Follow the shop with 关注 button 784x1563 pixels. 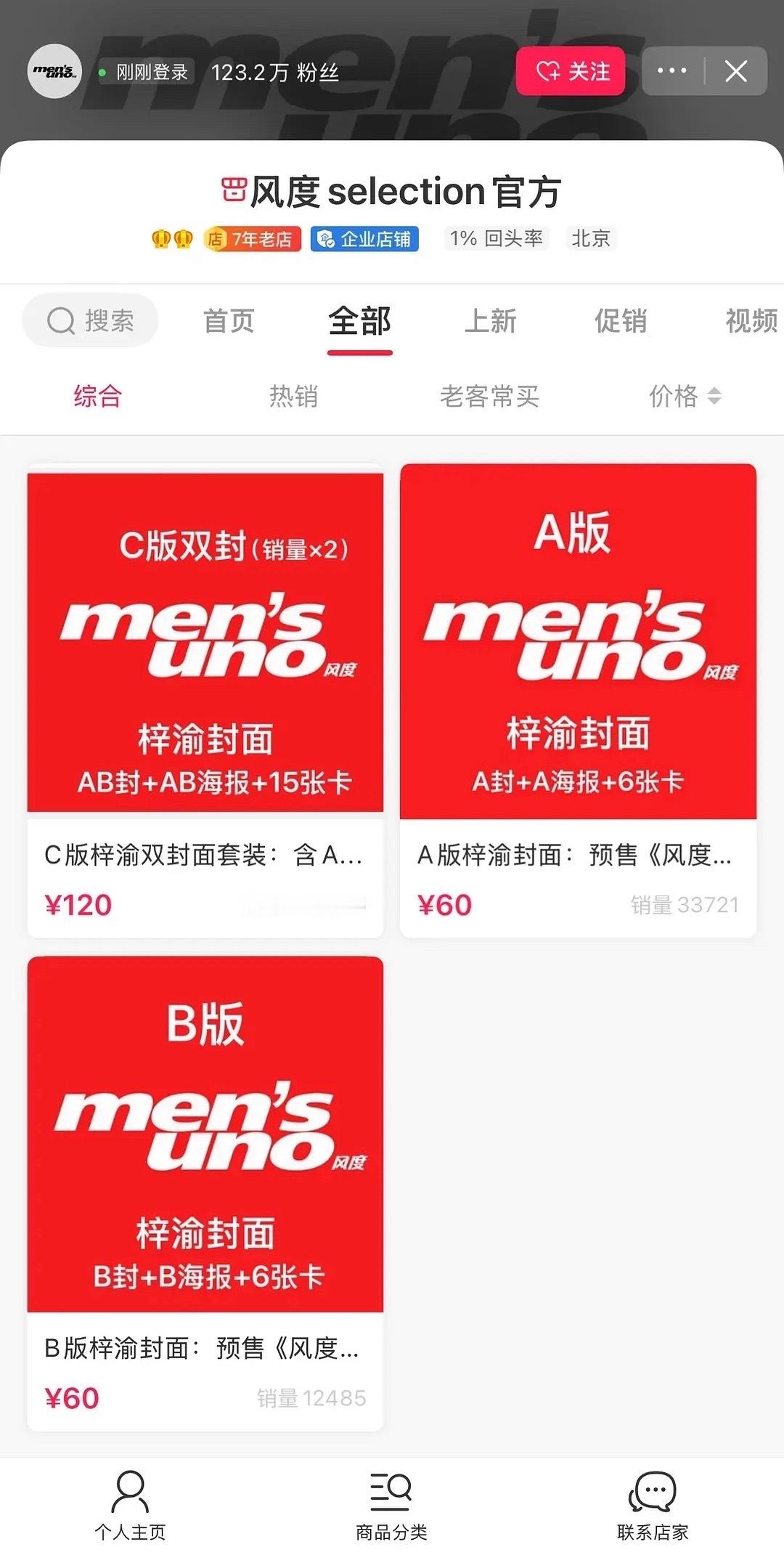pyautogui.click(x=571, y=71)
